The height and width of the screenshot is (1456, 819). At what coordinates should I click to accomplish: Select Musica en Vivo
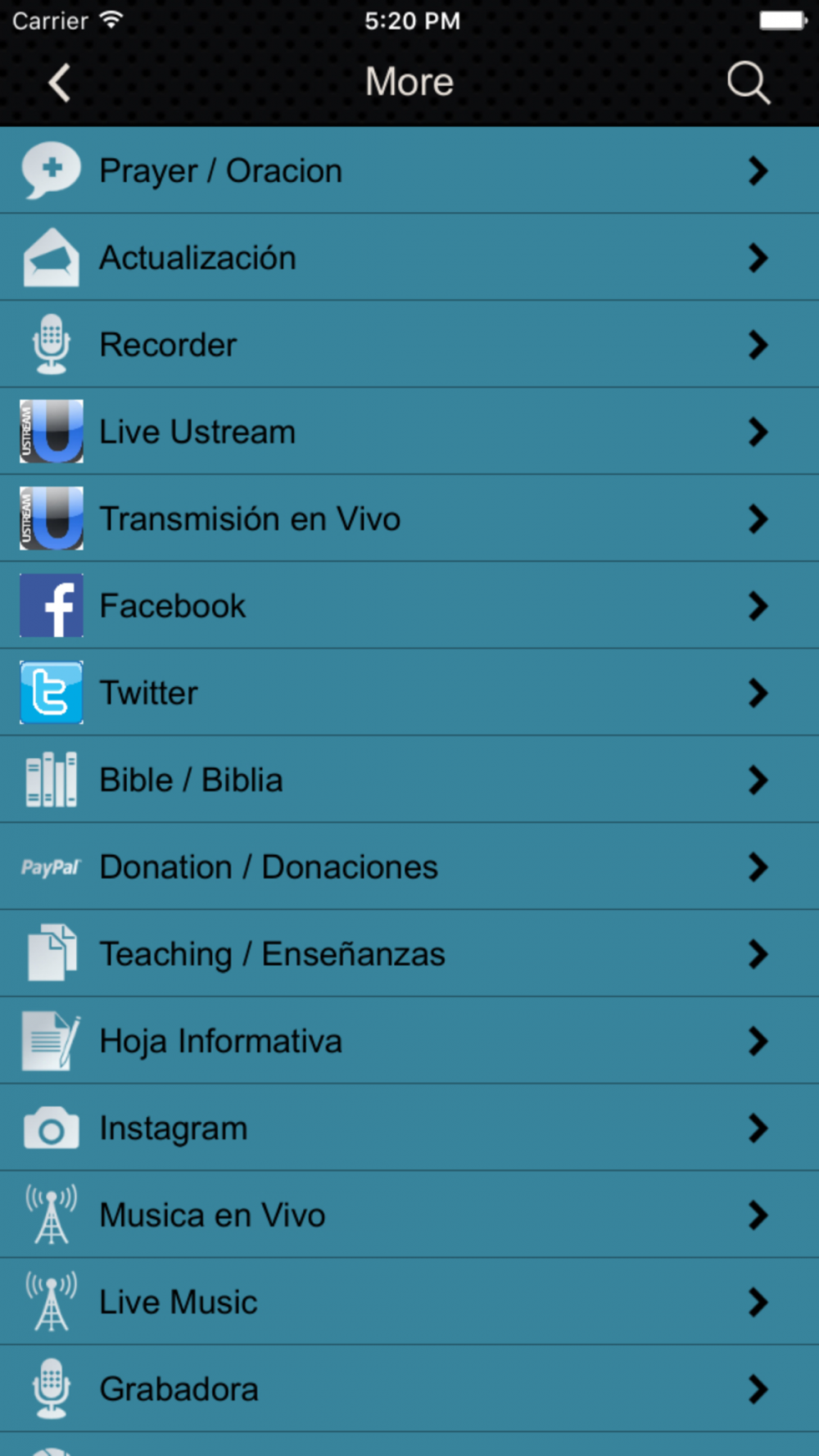click(409, 1215)
